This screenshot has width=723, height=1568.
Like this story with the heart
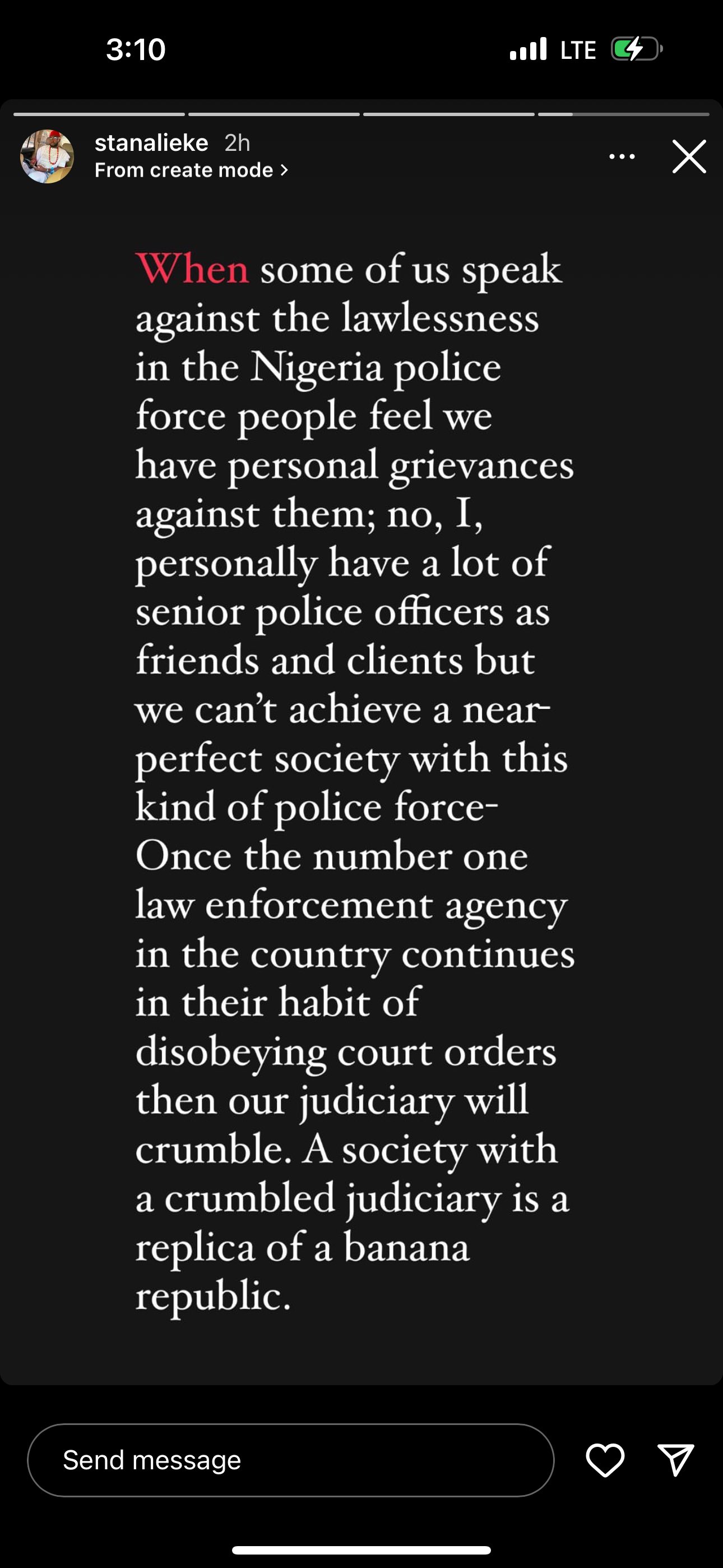coord(604,1460)
